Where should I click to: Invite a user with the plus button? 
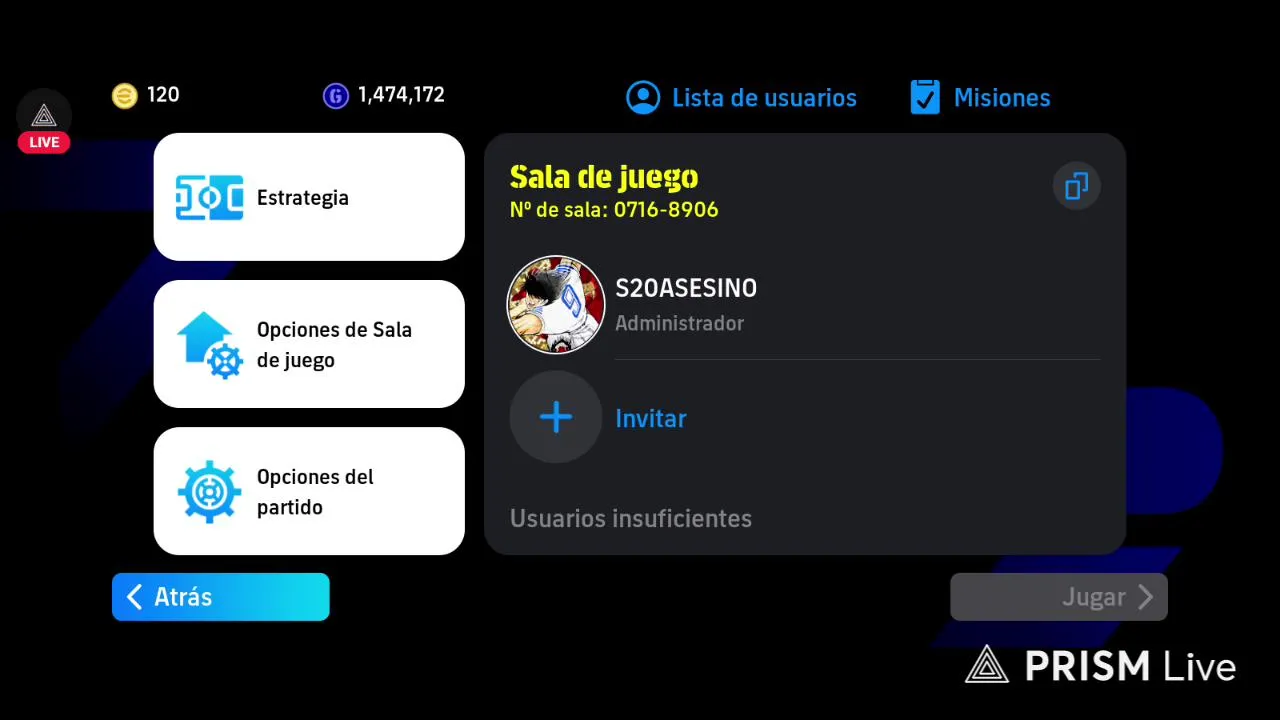(556, 418)
